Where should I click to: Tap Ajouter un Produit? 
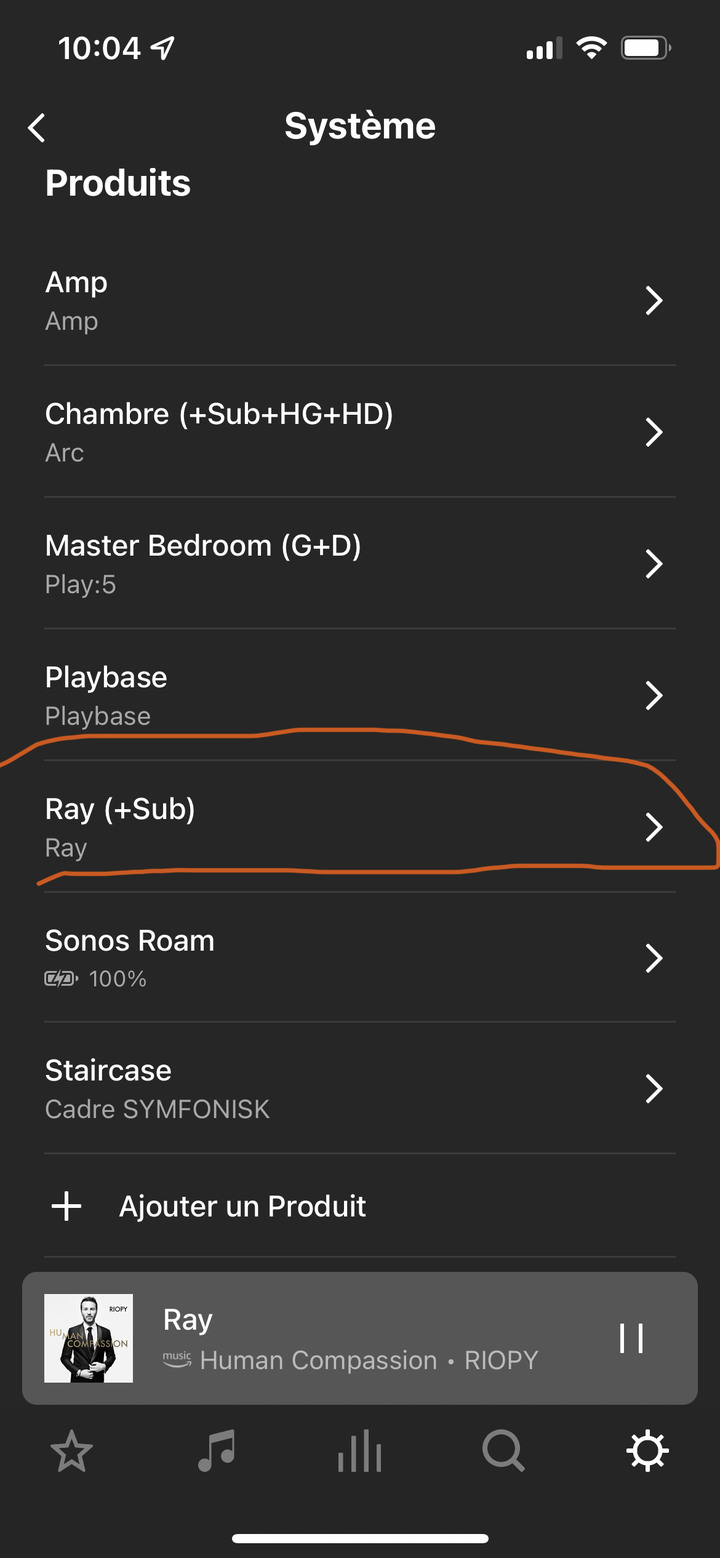[x=242, y=1206]
